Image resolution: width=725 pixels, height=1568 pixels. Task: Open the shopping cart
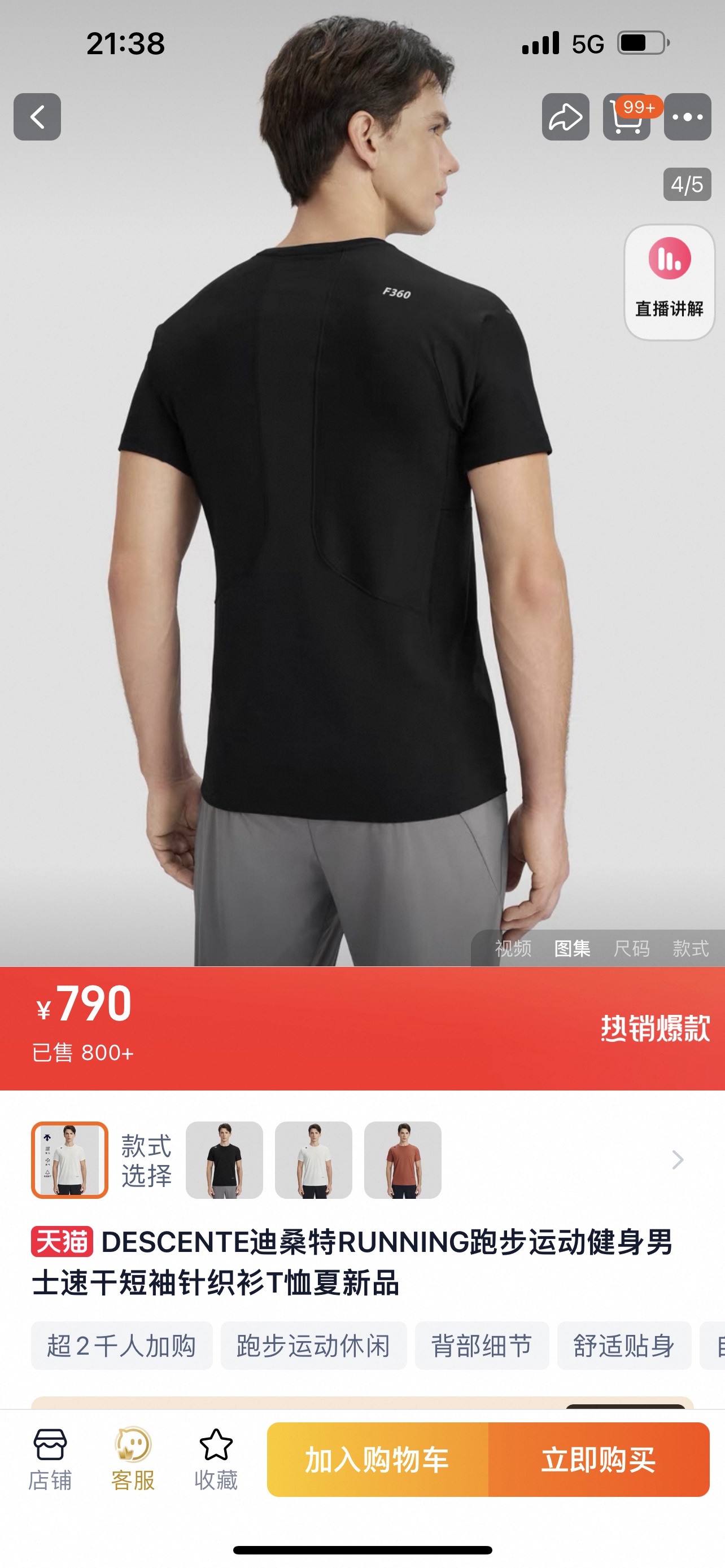626,117
